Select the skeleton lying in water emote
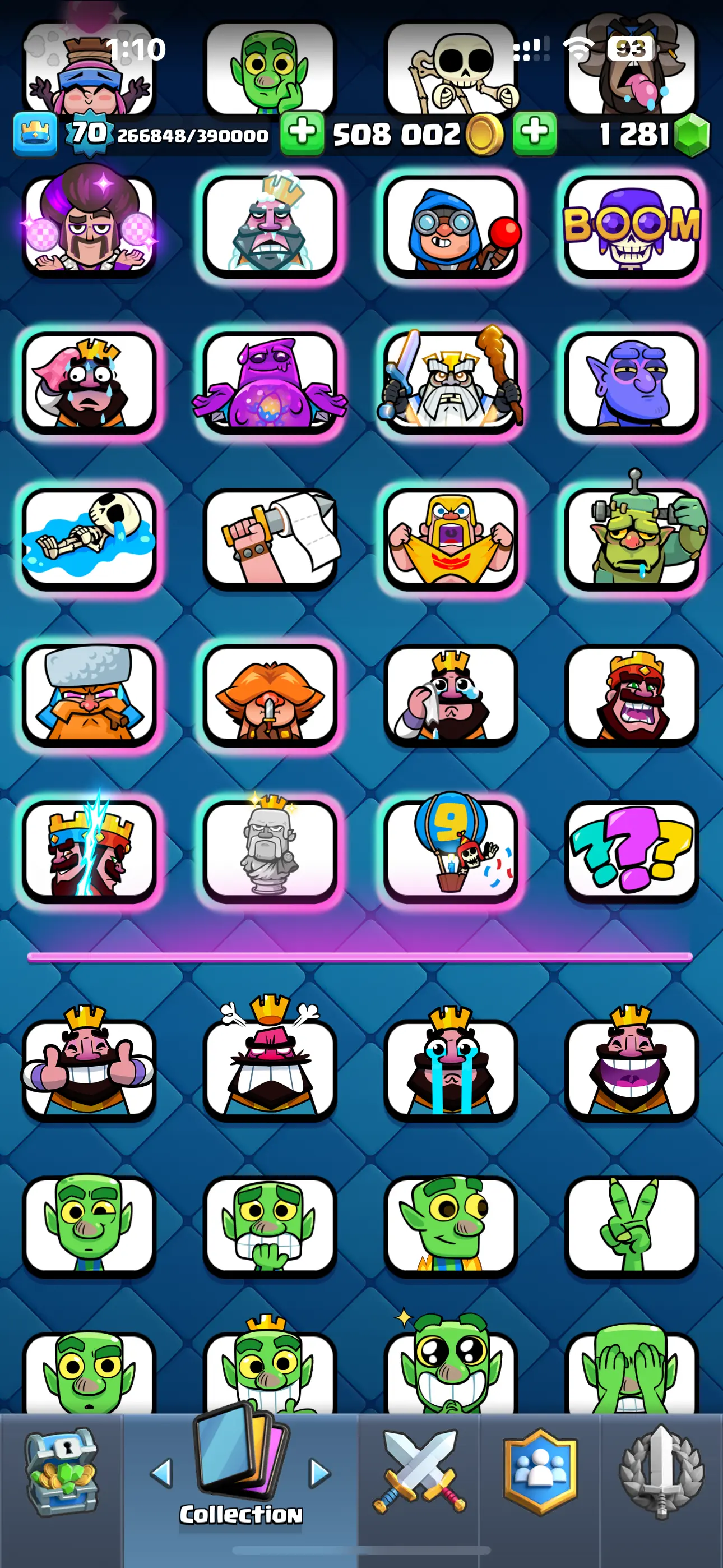The height and width of the screenshot is (1568, 723). pos(89,538)
